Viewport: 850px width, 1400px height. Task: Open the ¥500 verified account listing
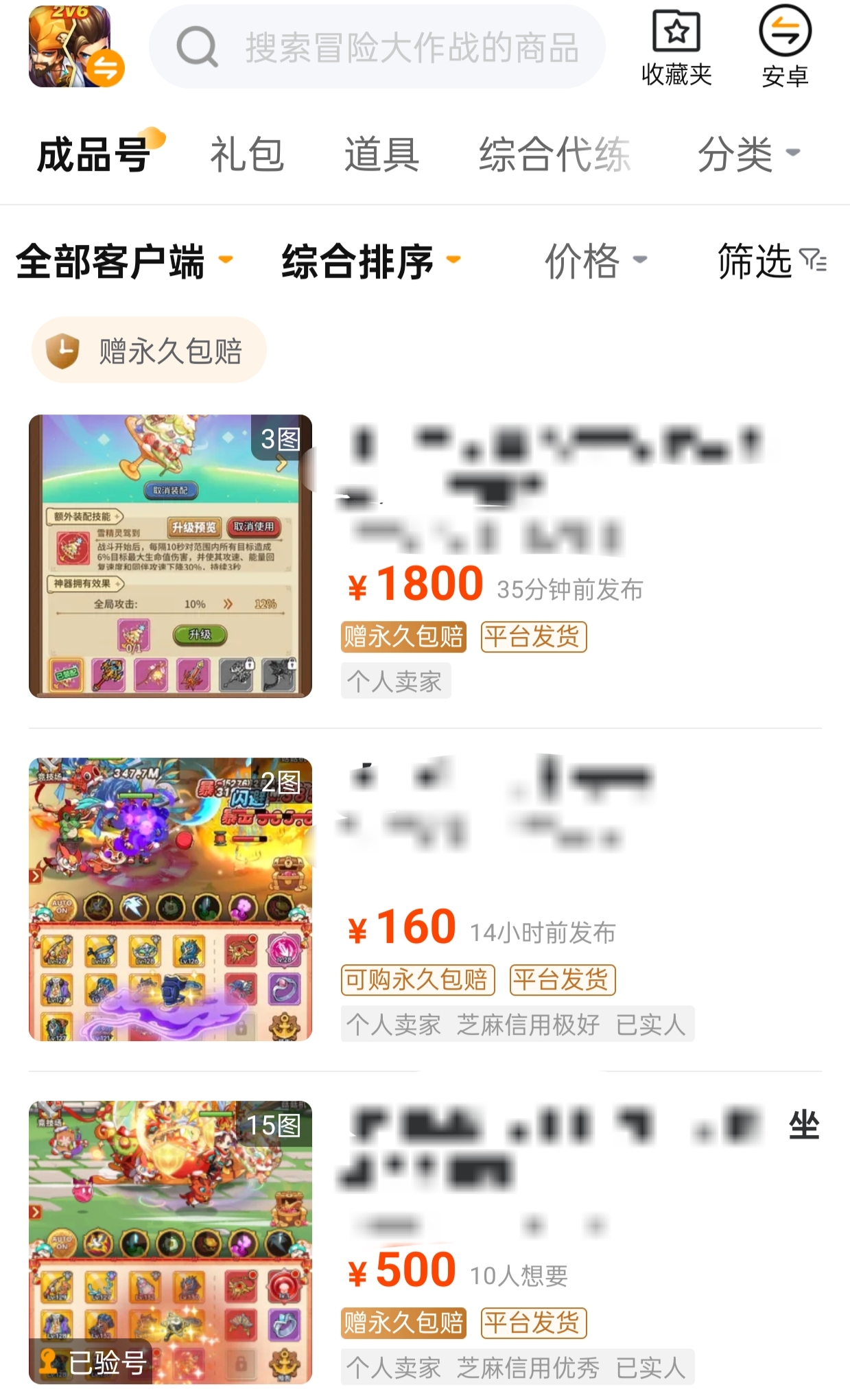(425, 1242)
